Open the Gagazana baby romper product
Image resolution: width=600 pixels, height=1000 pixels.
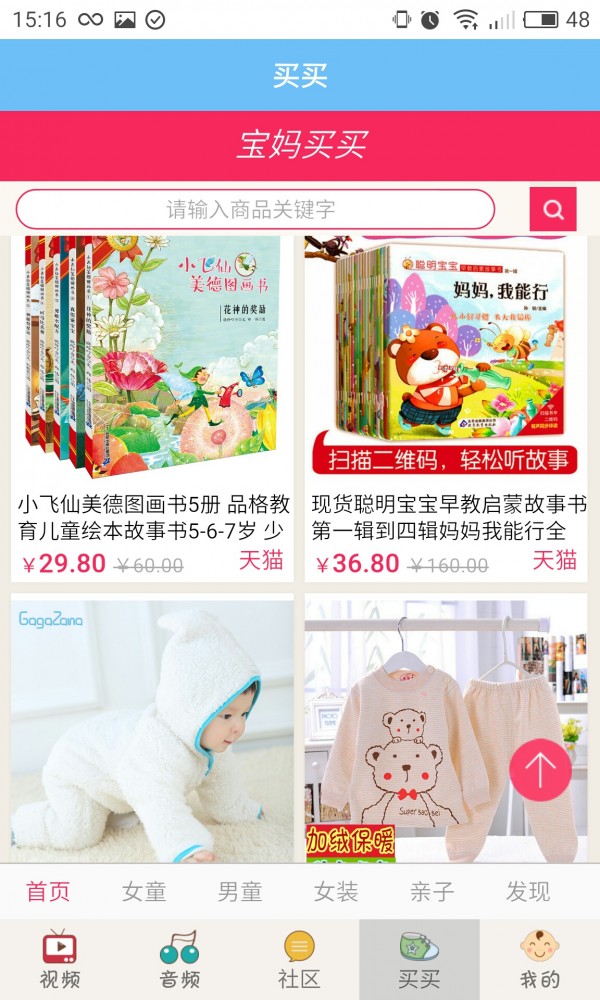(x=152, y=730)
